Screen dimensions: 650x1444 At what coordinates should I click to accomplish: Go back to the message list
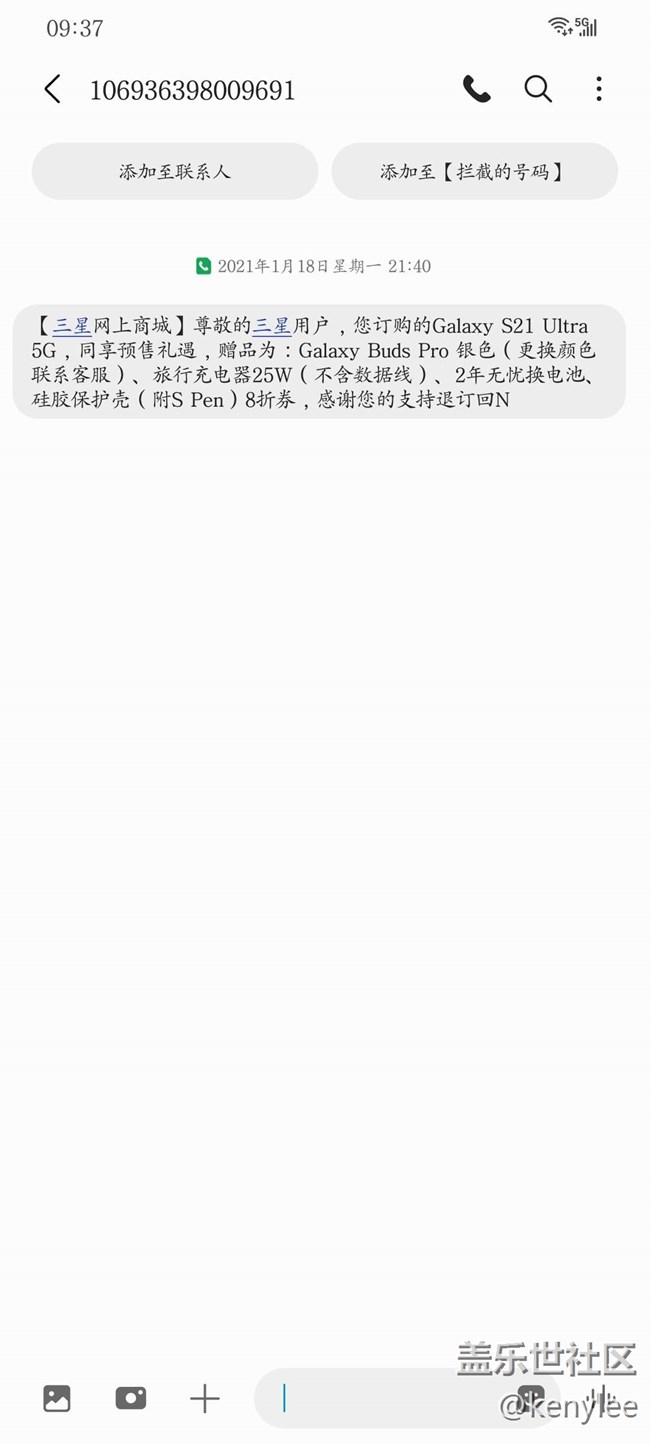pos(53,90)
